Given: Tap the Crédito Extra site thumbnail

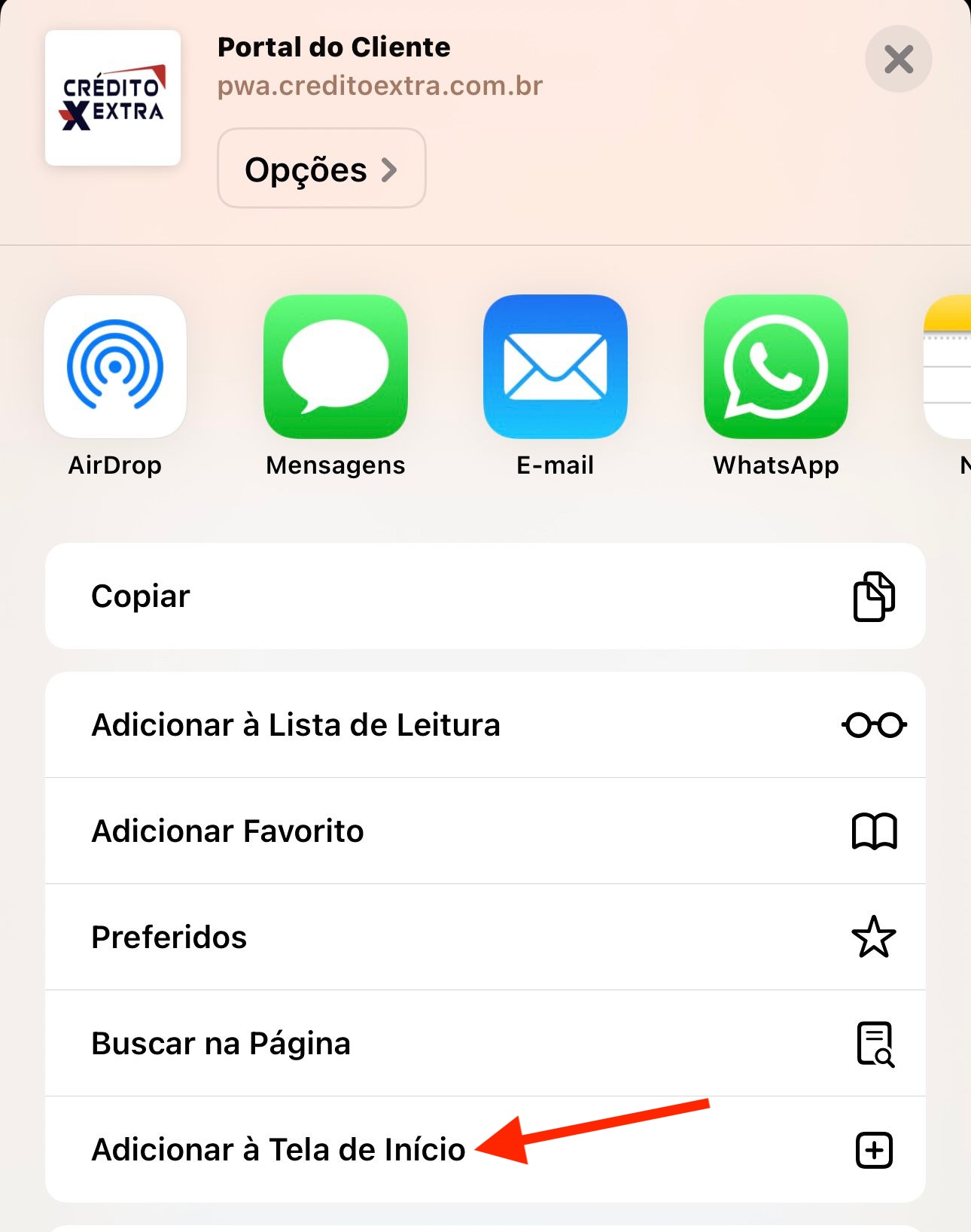Looking at the screenshot, I should [x=114, y=96].
